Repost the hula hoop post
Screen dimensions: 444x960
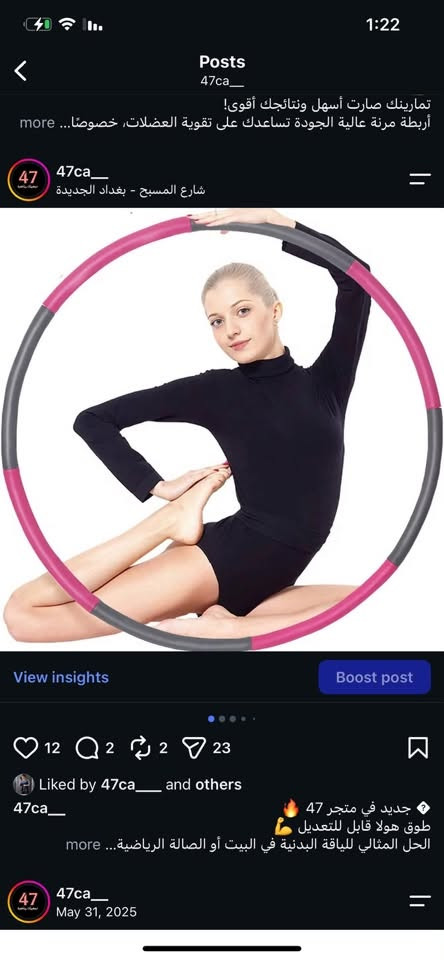click(x=141, y=748)
